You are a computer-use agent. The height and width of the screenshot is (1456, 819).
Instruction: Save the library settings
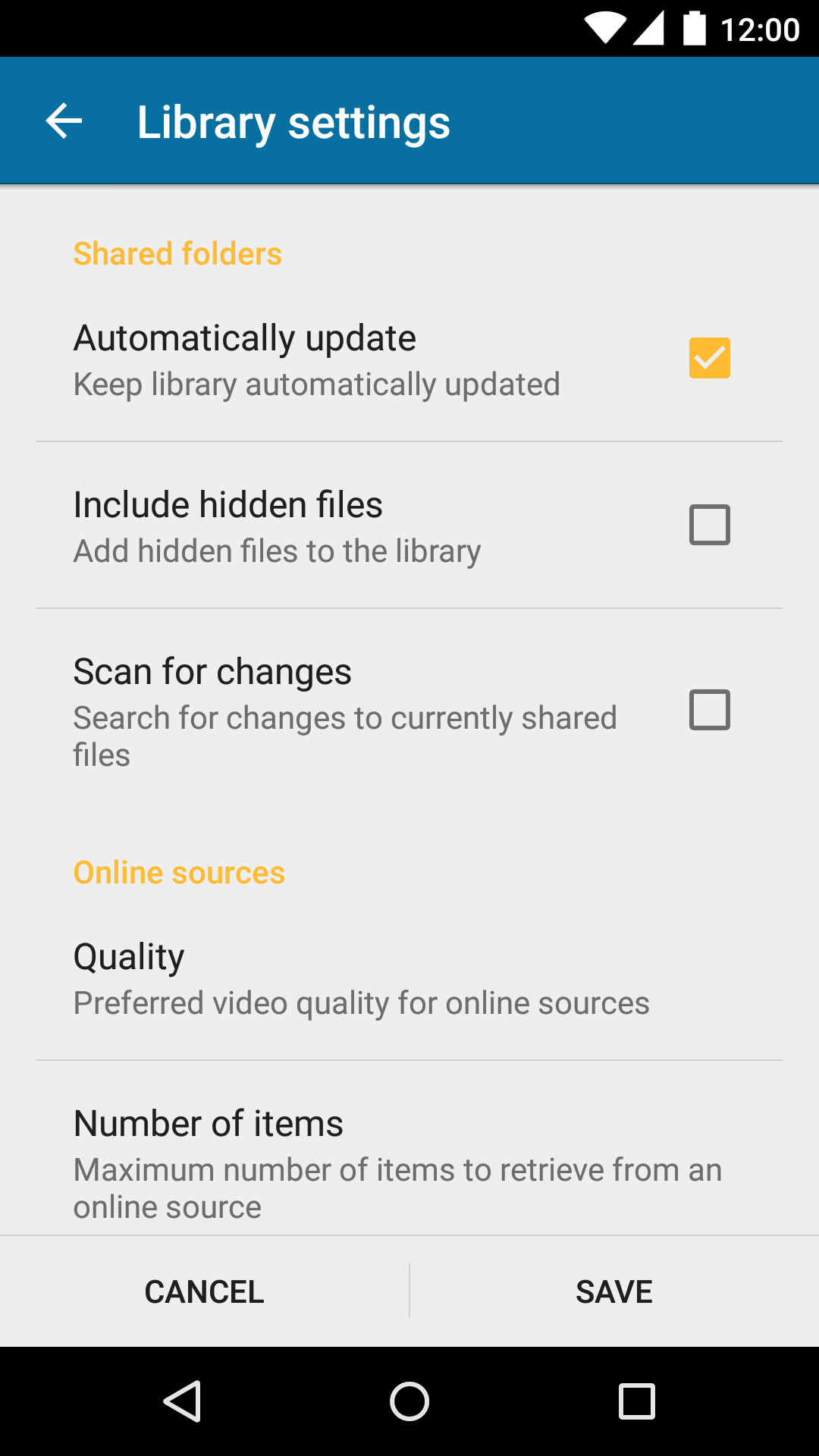point(613,1291)
